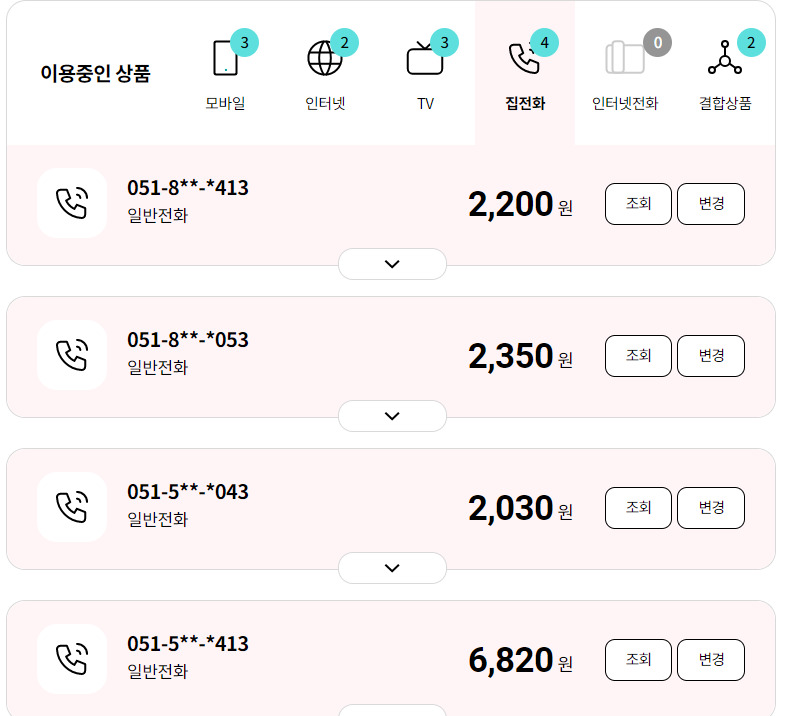This screenshot has width=785, height=716.
Task: Open the TV products tab
Action: click(425, 73)
